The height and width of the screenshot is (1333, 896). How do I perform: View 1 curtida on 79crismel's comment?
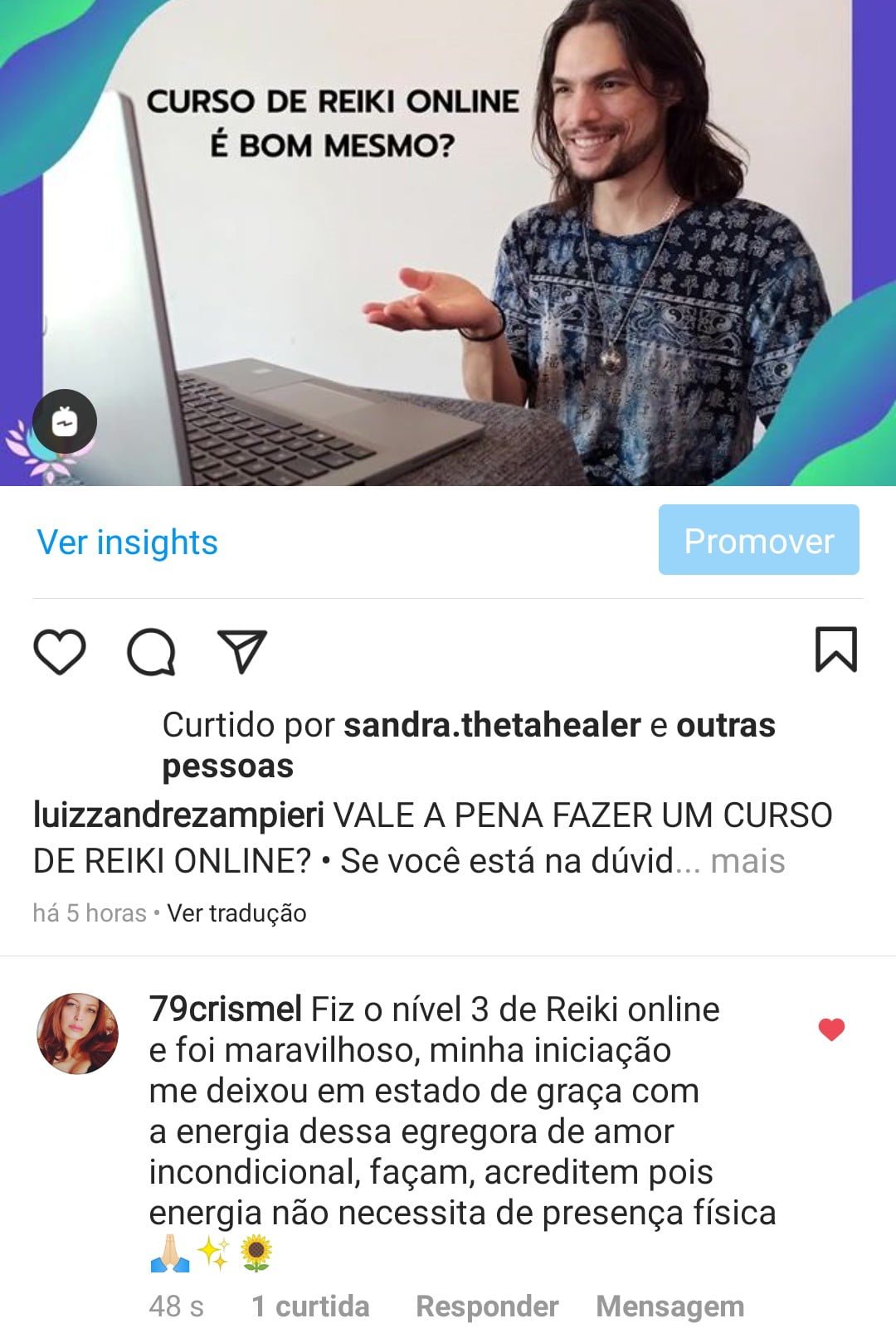pos(310,1306)
